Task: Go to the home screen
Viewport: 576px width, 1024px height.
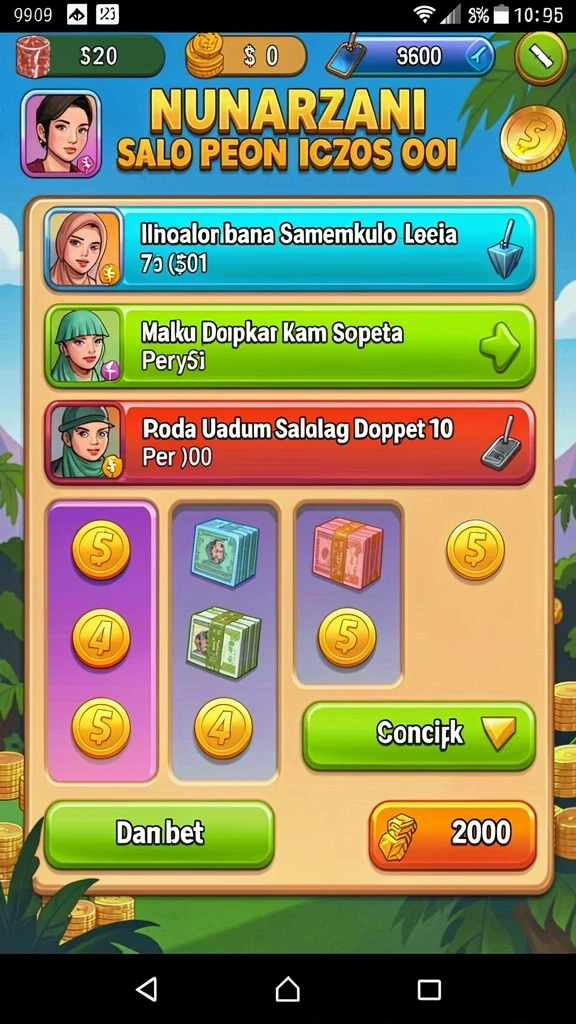Action: [287, 989]
